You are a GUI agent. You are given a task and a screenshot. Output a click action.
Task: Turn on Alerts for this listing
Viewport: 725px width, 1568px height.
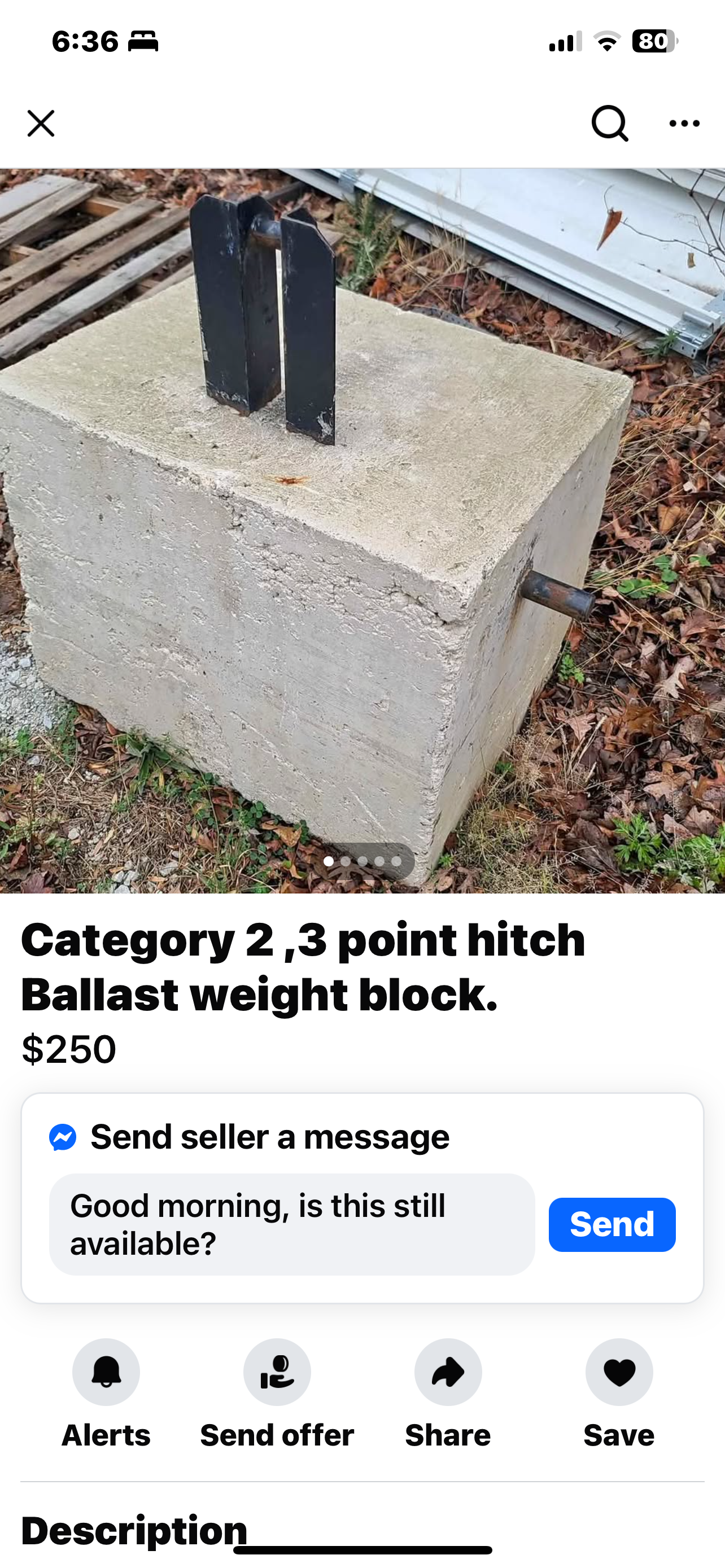tap(106, 1372)
